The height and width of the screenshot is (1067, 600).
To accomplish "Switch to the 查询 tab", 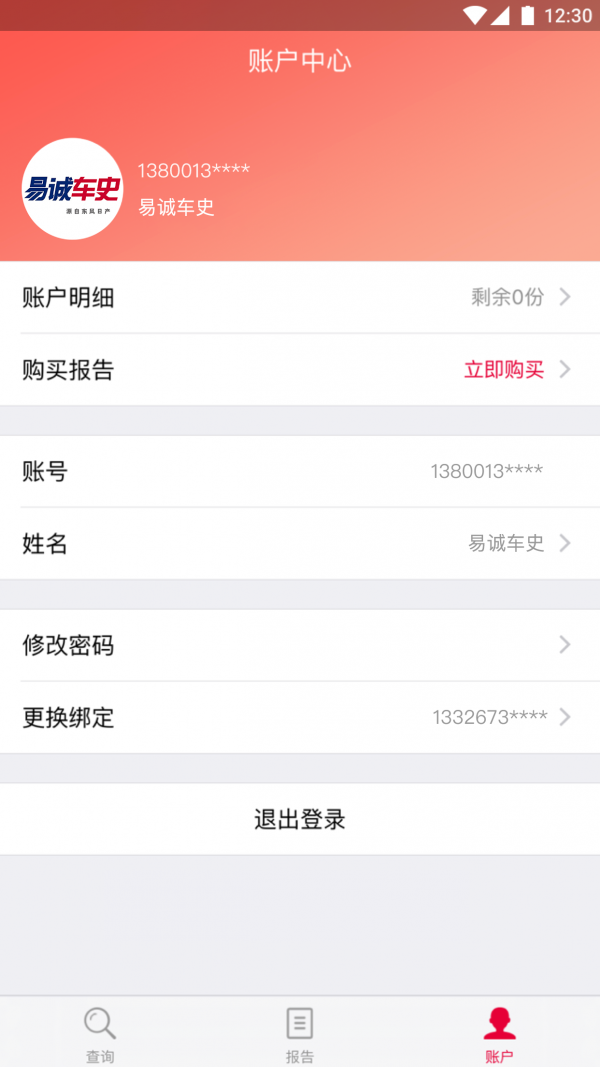I will 100,1034.
